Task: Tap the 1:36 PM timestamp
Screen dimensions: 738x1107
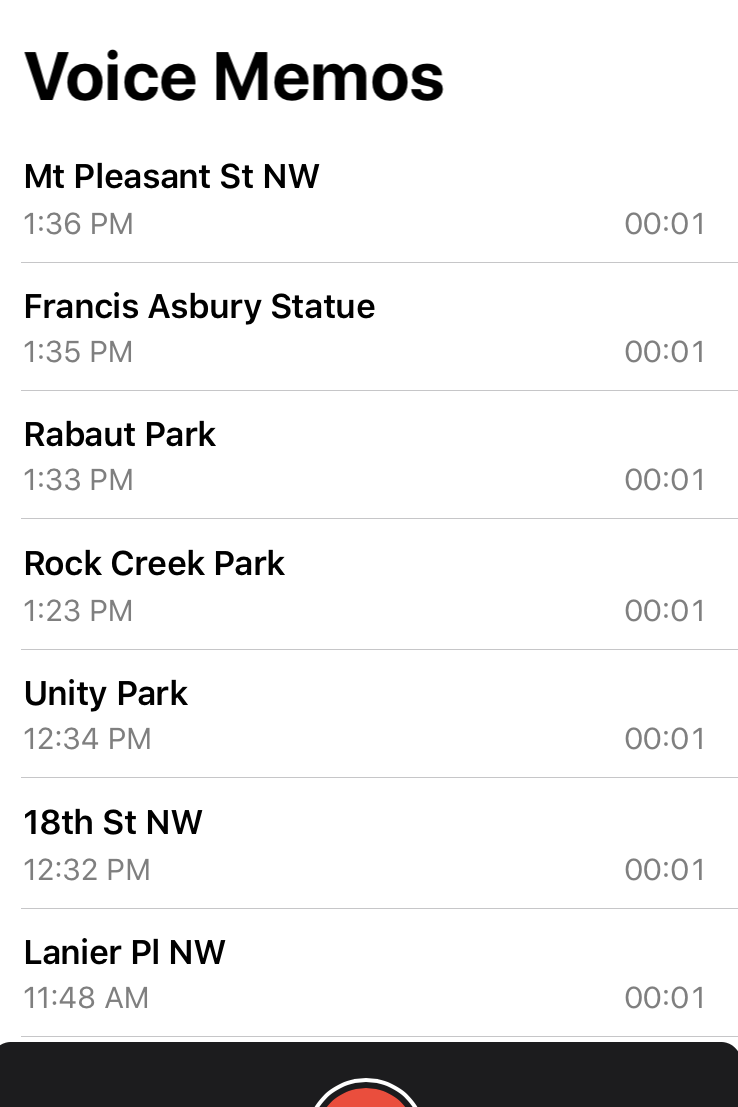Action: click(78, 224)
